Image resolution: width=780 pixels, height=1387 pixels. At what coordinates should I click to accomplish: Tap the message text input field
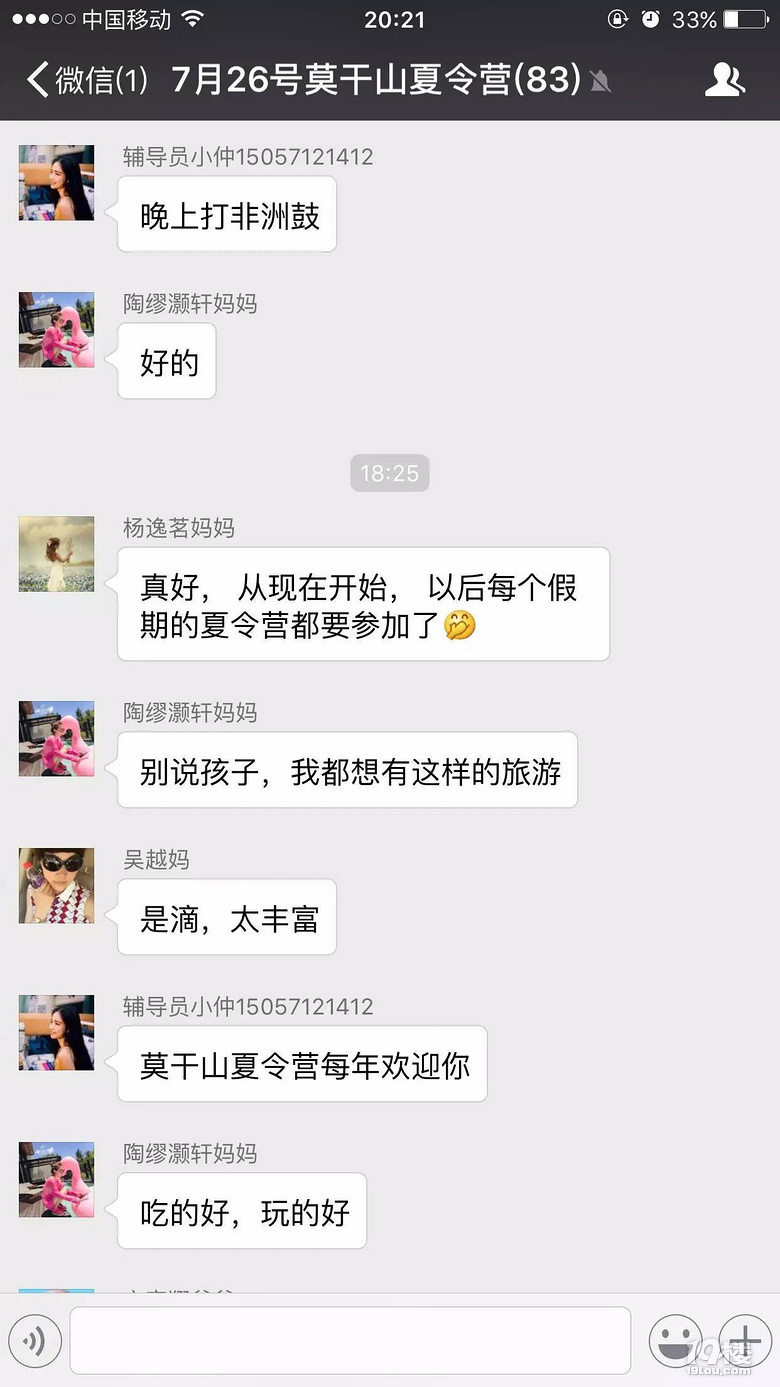tap(350, 1340)
